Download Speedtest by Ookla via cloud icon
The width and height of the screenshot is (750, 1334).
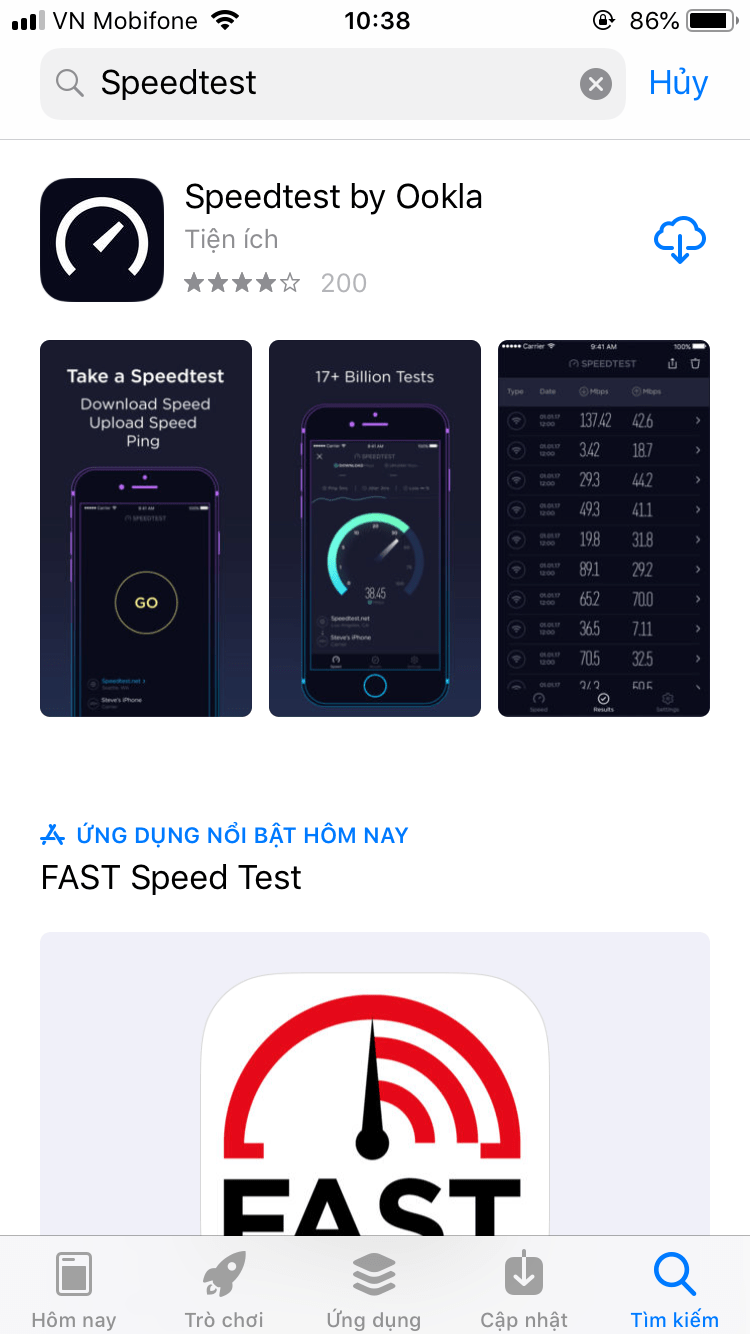tap(679, 240)
